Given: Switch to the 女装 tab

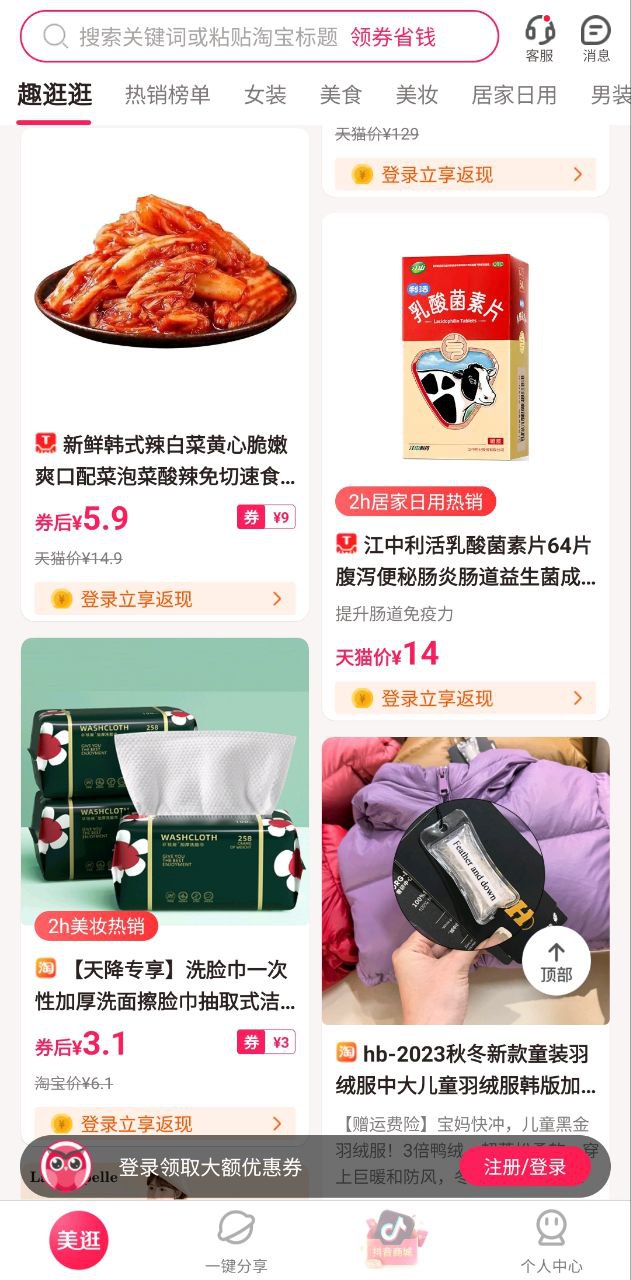Looking at the screenshot, I should pyautogui.click(x=265, y=95).
